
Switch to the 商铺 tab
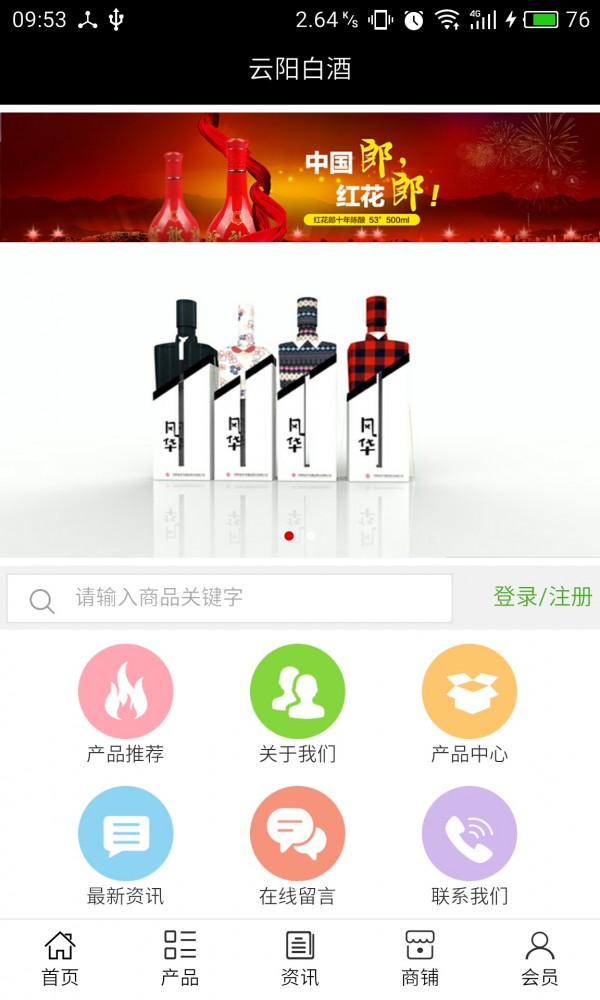pos(420,958)
